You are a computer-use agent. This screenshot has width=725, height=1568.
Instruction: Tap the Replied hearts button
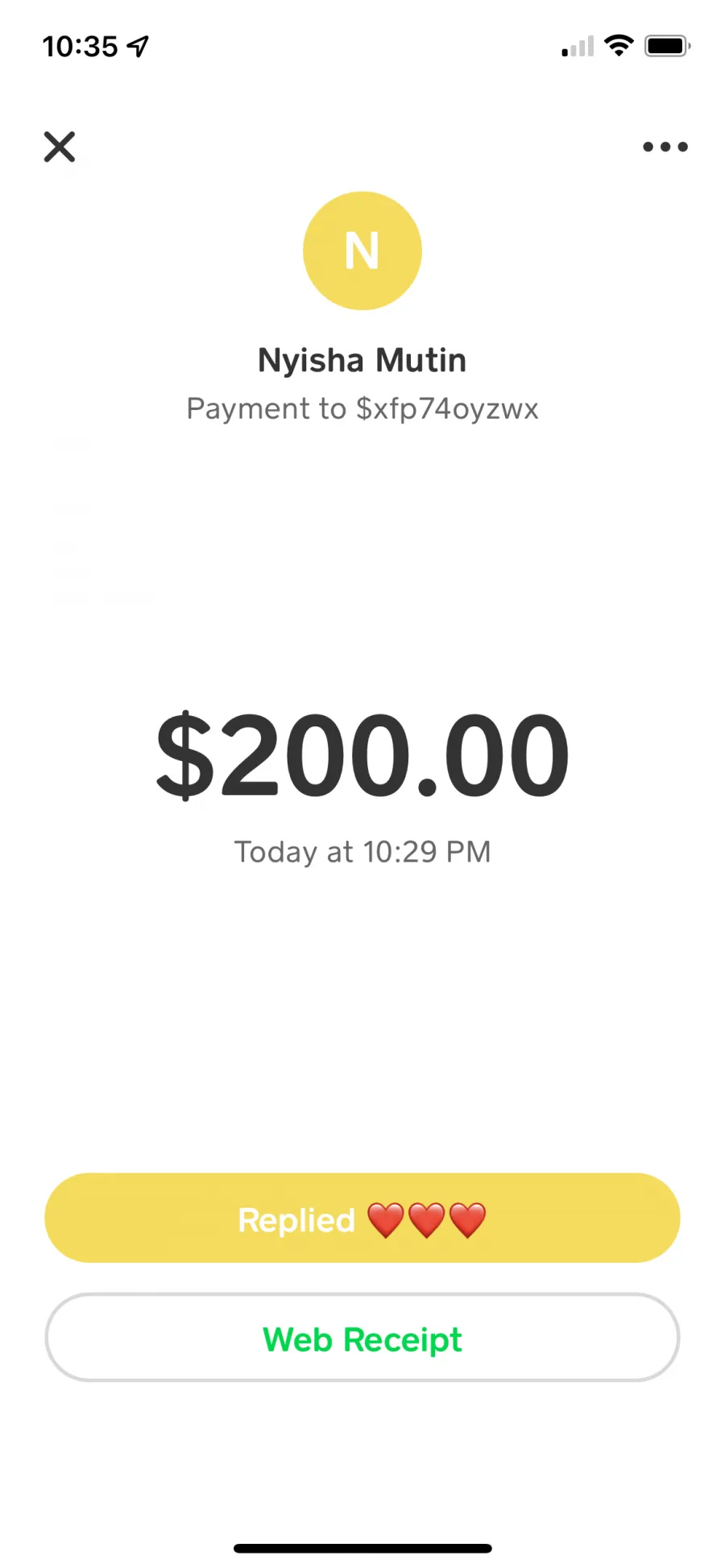click(x=362, y=1218)
